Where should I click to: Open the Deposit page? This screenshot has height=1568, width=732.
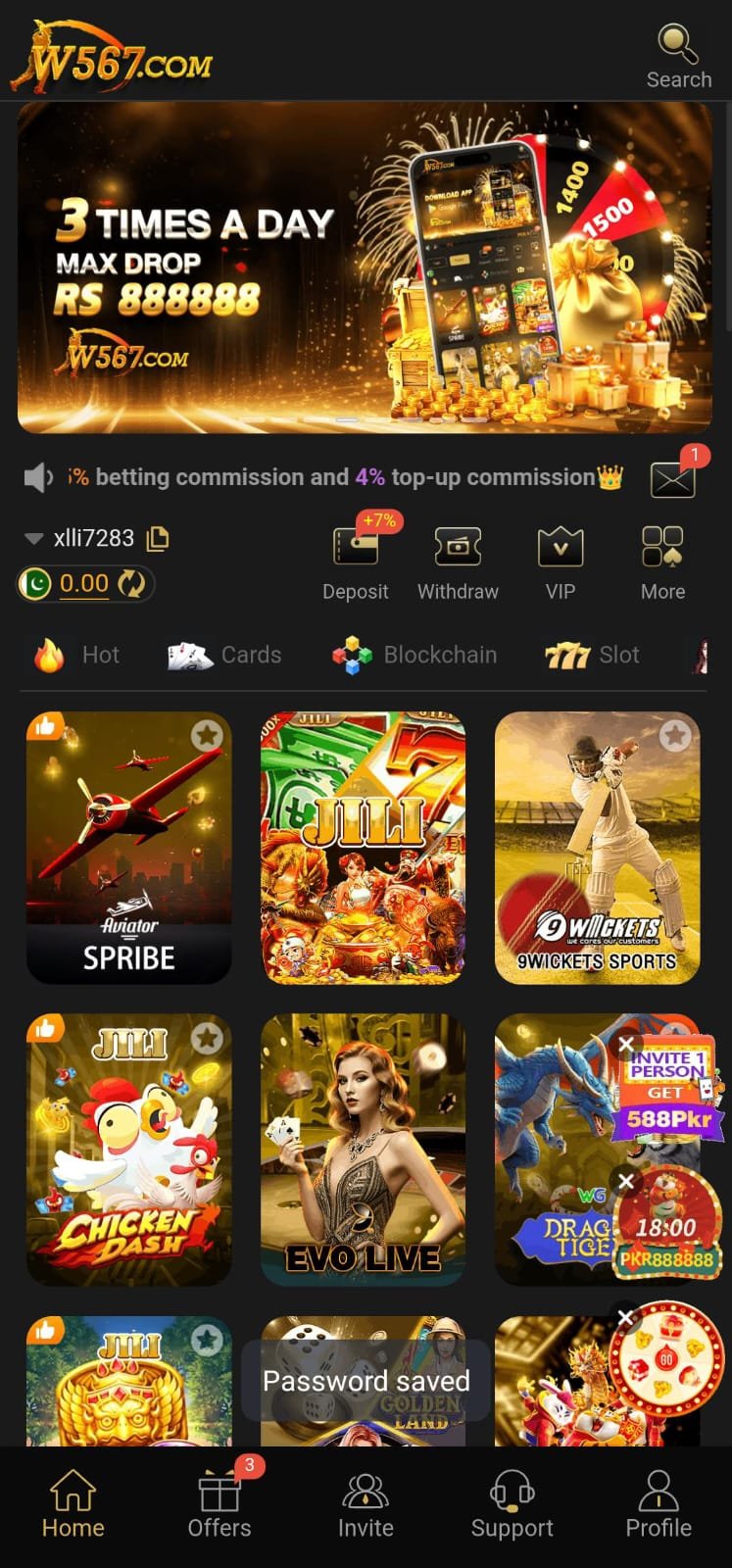pyautogui.click(x=356, y=559)
